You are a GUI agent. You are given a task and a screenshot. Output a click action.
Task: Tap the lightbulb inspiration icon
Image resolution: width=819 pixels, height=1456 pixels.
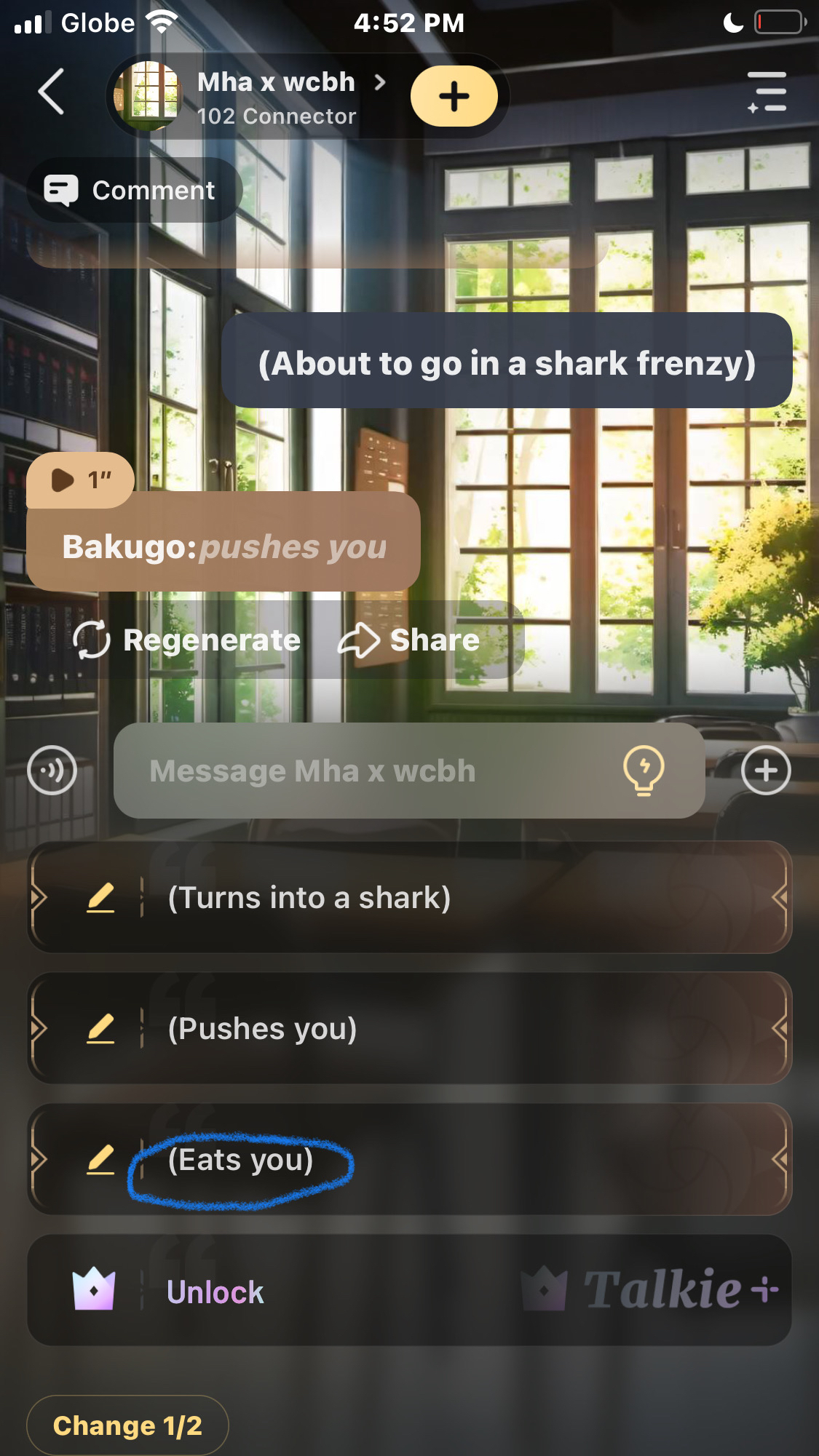(x=644, y=771)
